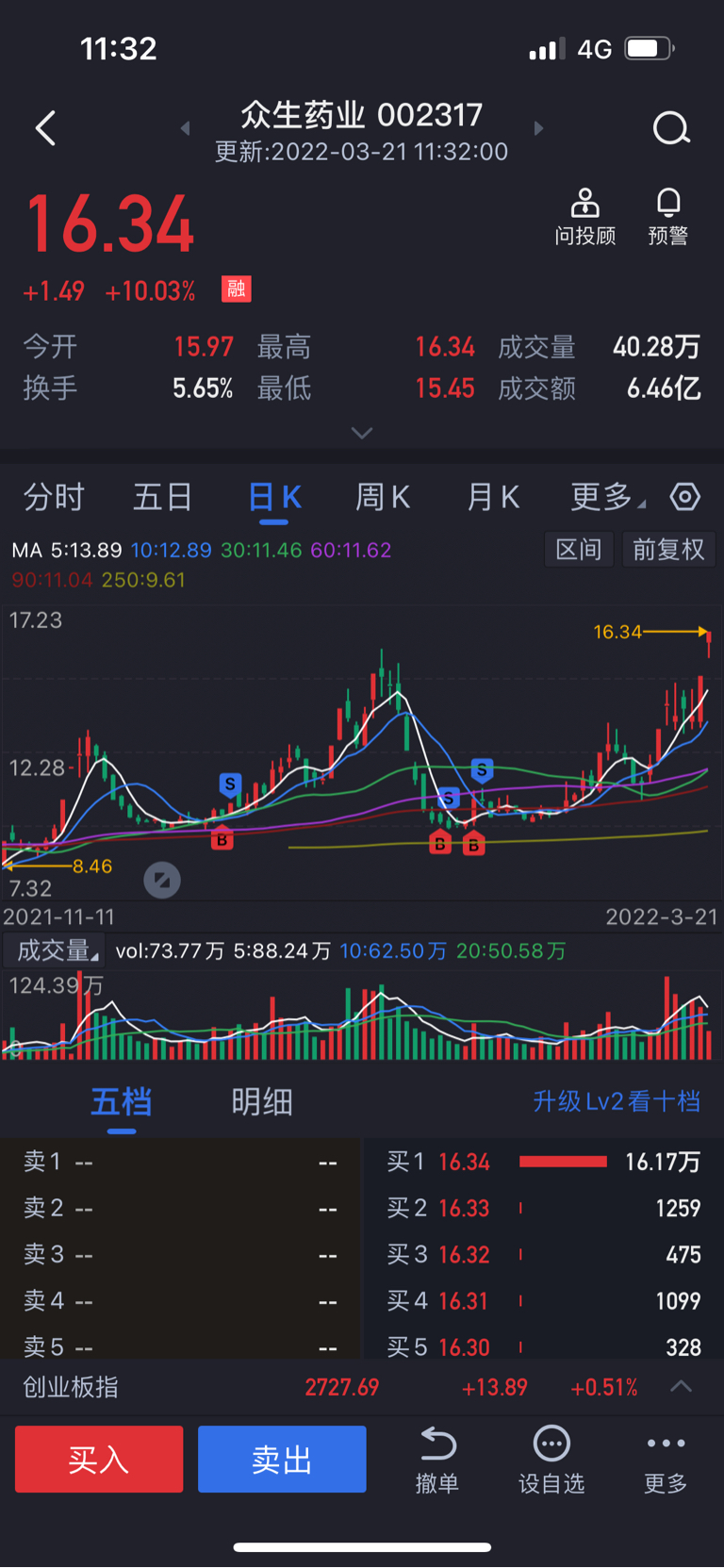Tap the blue 卖出 sell button

pyautogui.click(x=282, y=1459)
